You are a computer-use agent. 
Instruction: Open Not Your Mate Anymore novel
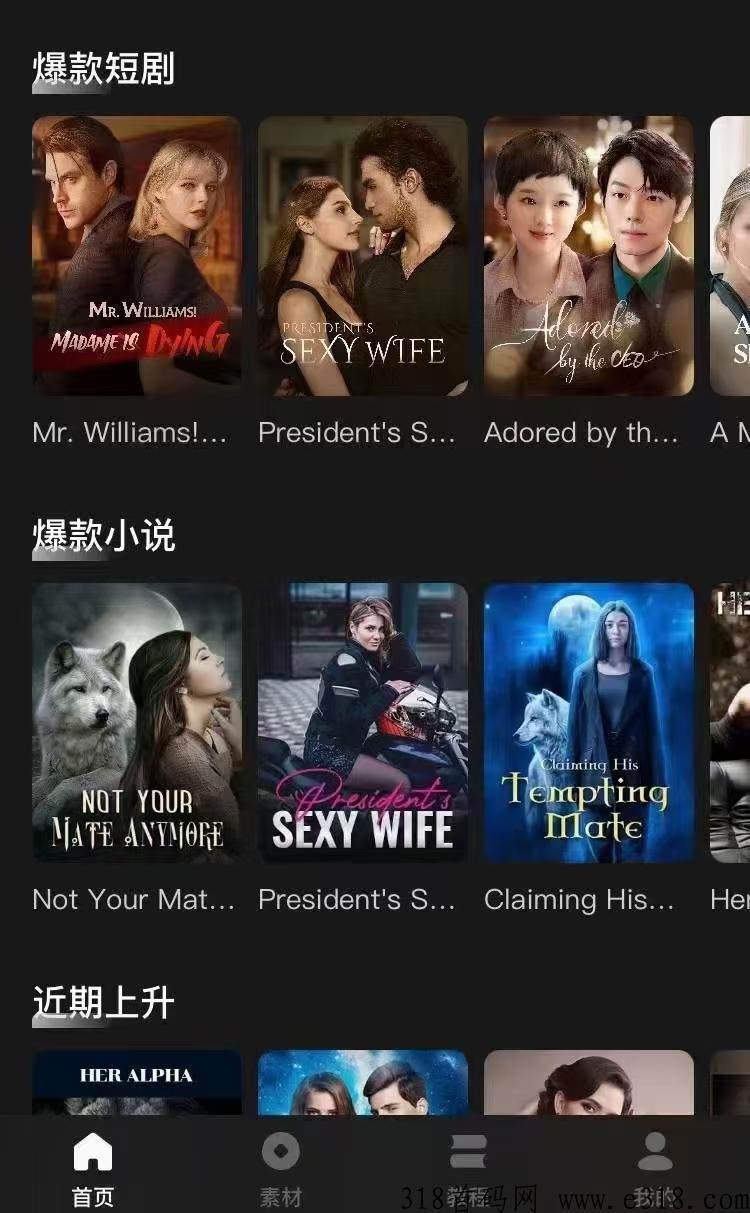[136, 722]
